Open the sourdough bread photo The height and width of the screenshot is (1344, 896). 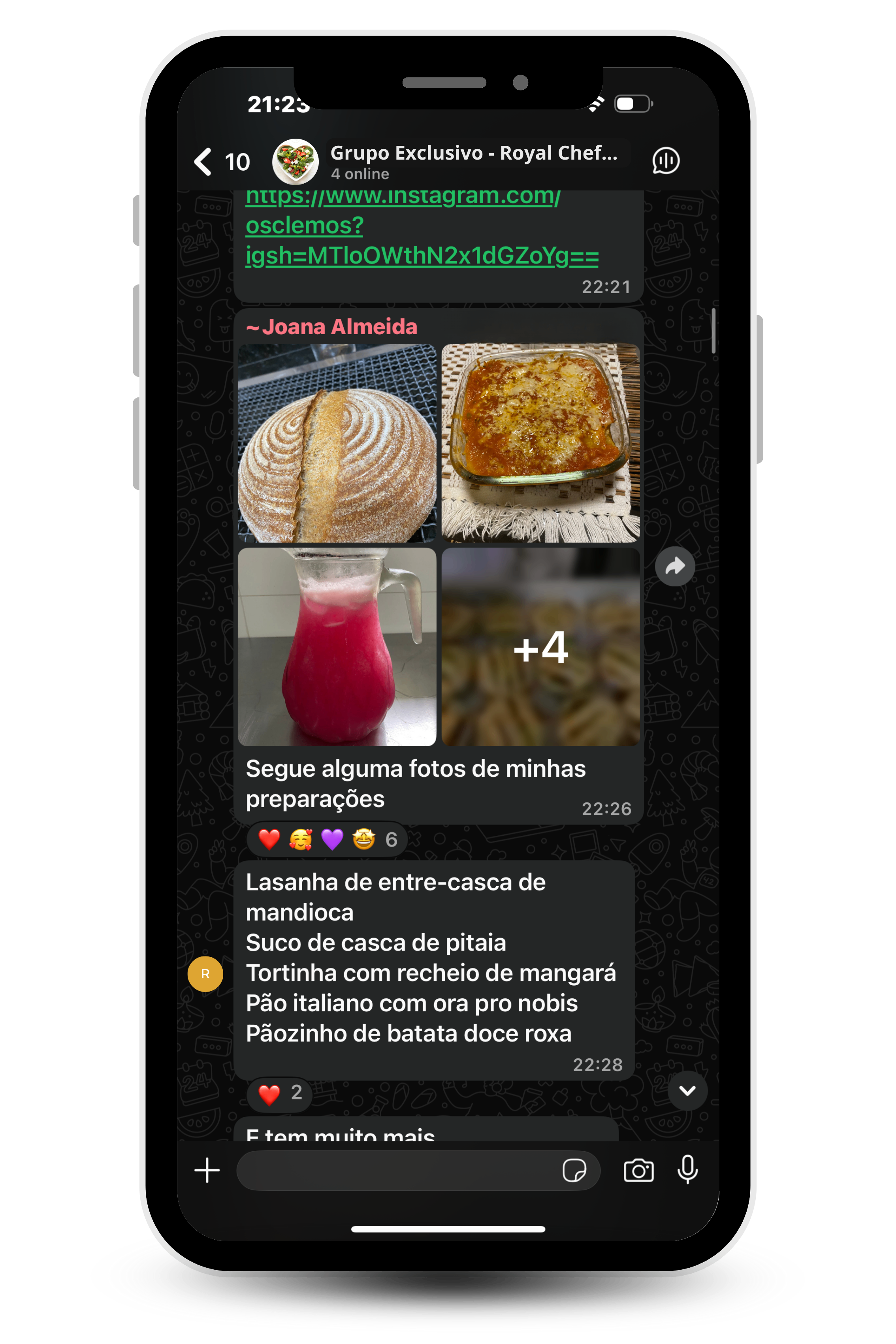pyautogui.click(x=337, y=443)
